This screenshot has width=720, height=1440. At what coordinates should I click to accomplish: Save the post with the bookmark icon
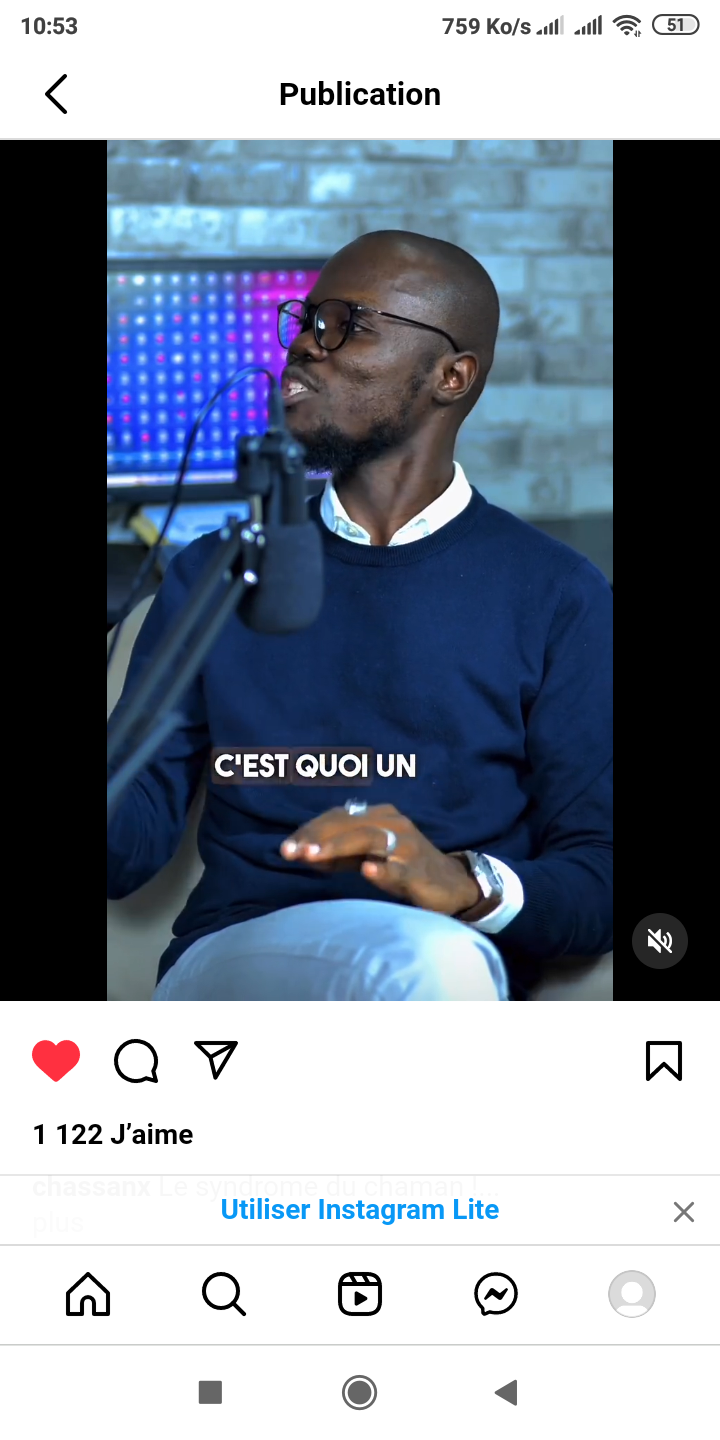(x=664, y=1061)
